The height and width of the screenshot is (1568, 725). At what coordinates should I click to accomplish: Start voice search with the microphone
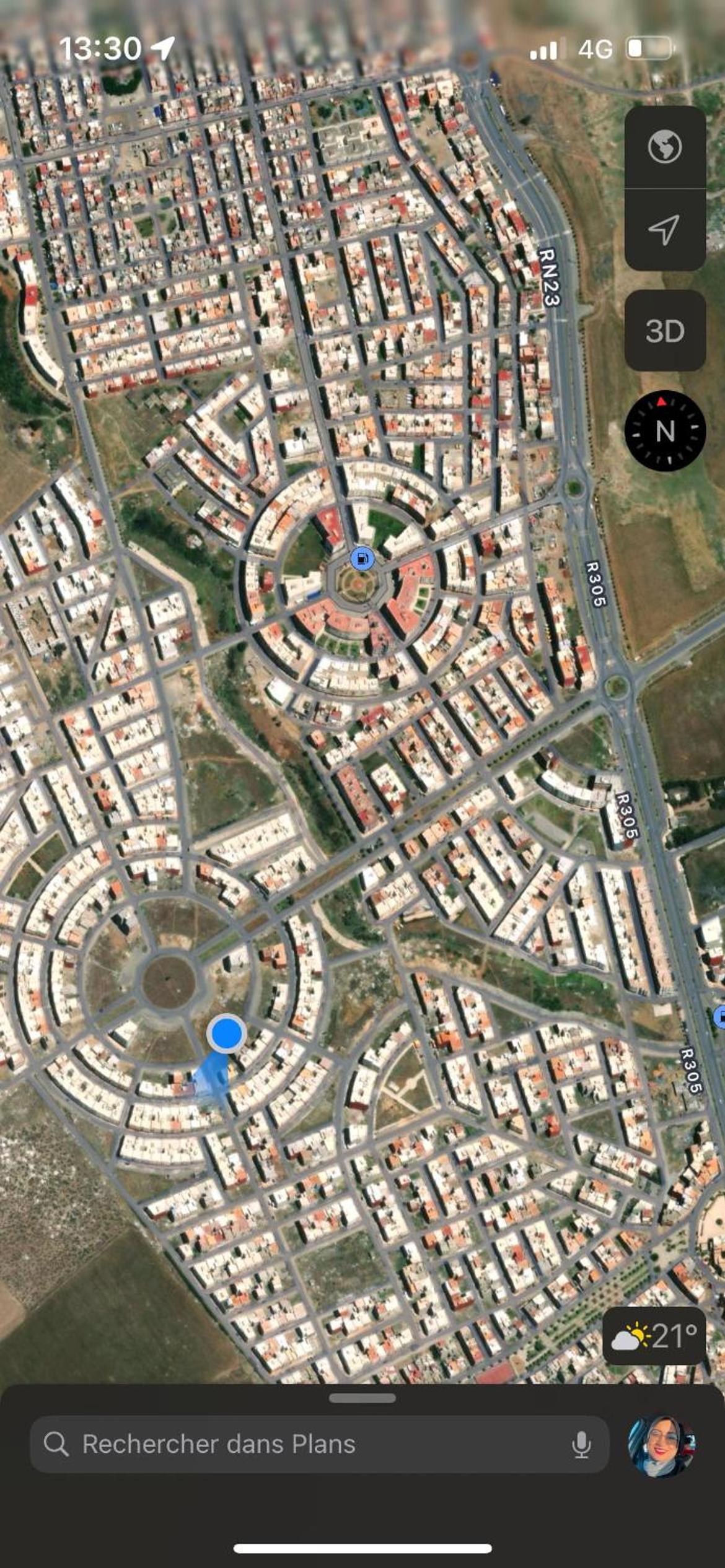(581, 1444)
